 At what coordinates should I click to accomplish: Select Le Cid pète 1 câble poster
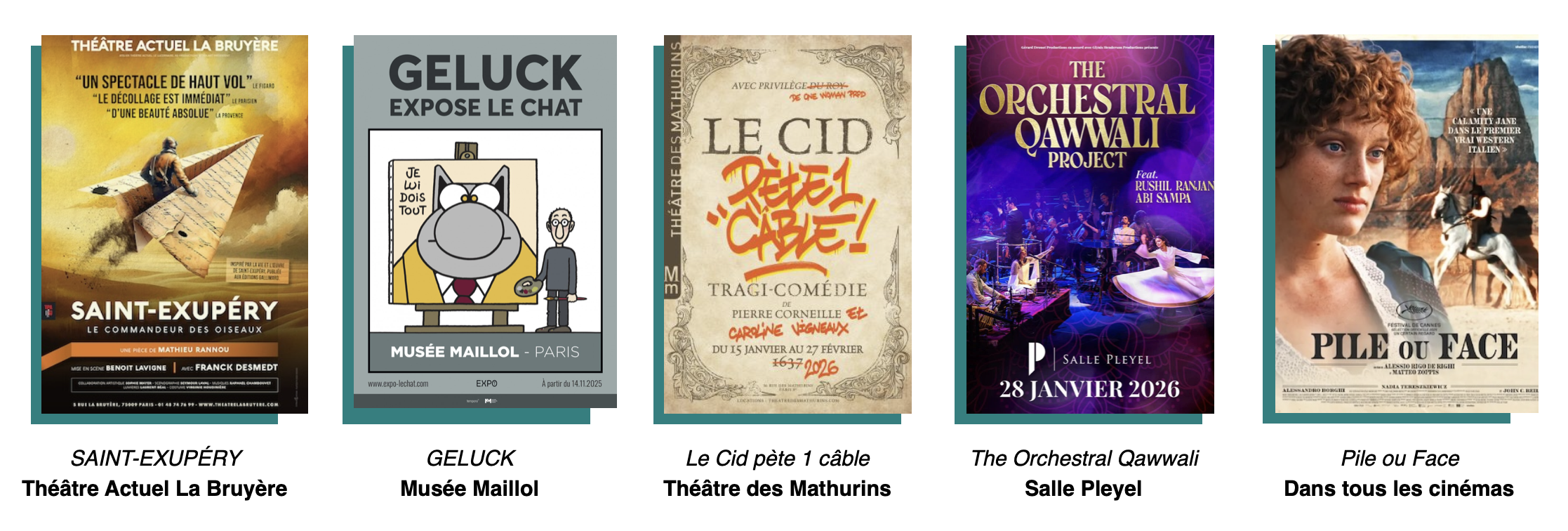point(788,225)
